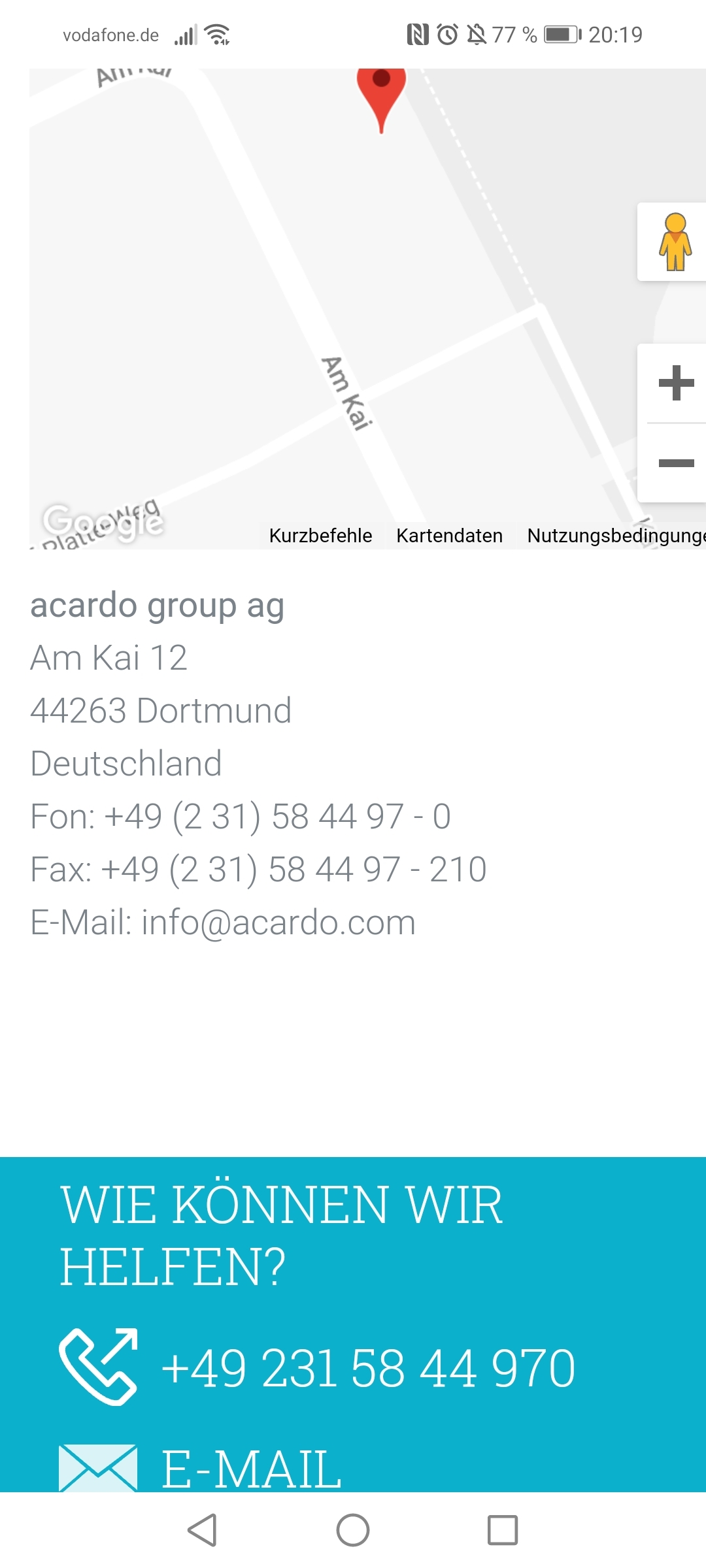This screenshot has height=1568, width=706.
Task: Go to the home screen
Action: pyautogui.click(x=353, y=1530)
